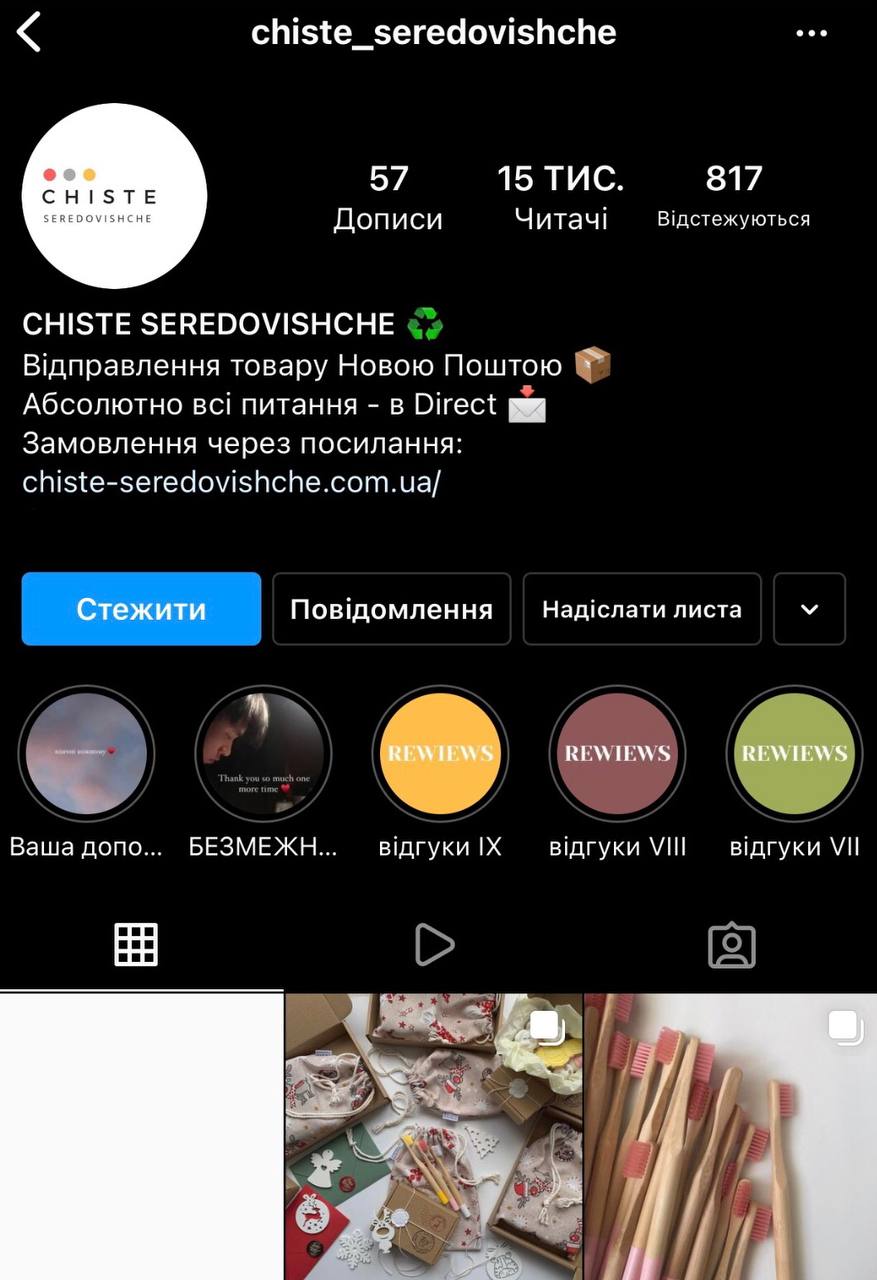Expand suggested accounts with the chevron button
Viewport: 877px width, 1280px height.
(x=809, y=609)
